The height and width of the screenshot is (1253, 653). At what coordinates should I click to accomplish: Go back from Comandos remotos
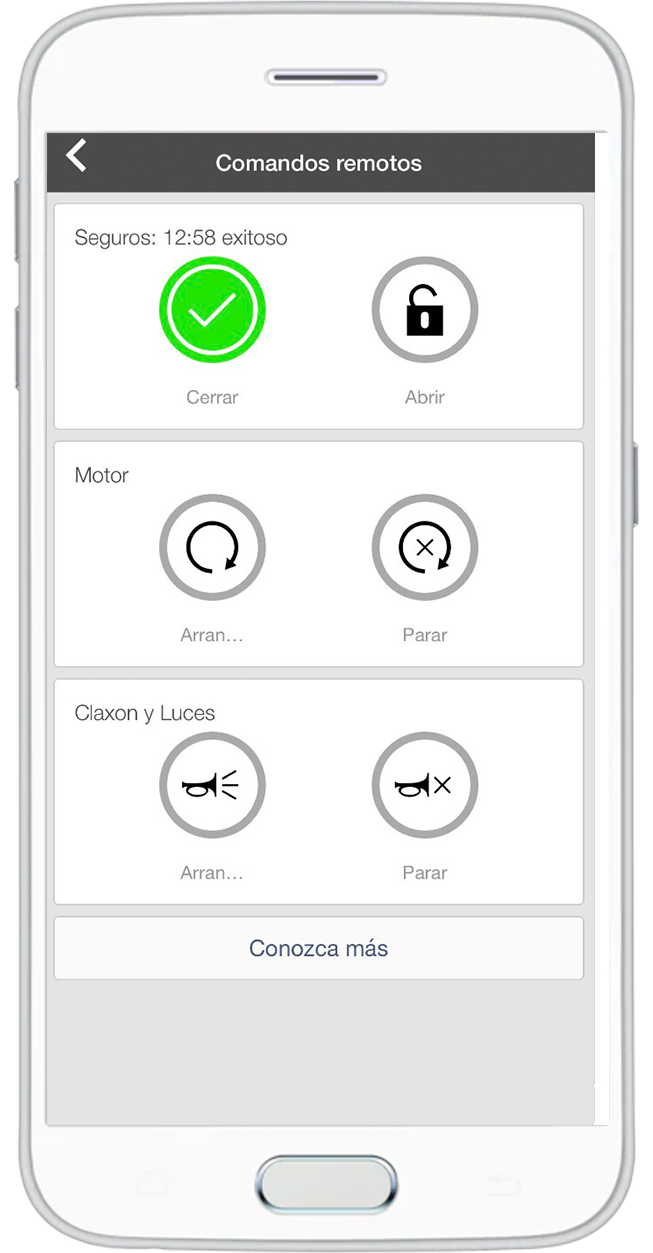pos(76,157)
